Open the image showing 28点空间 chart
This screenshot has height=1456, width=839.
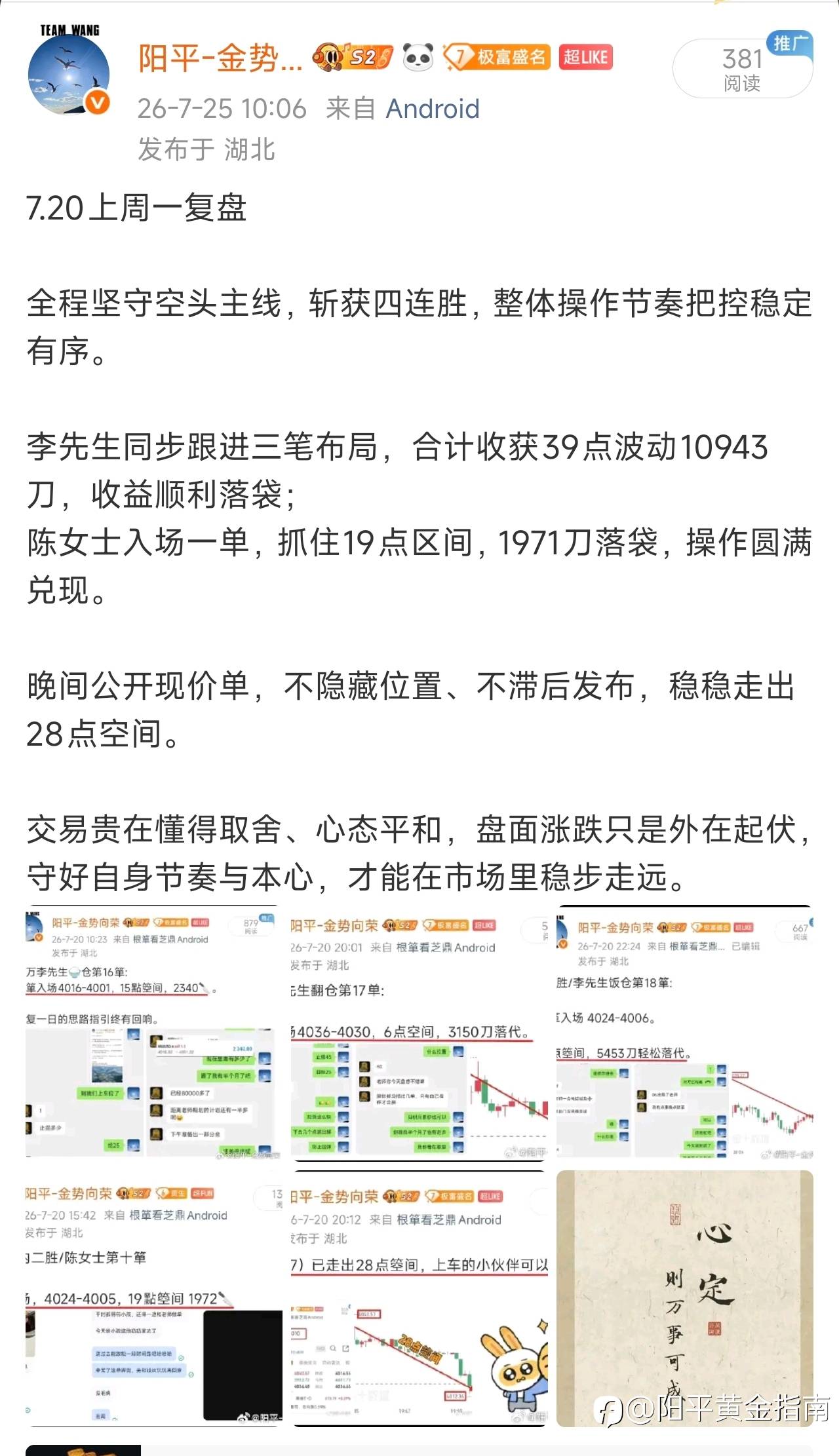point(419,1298)
